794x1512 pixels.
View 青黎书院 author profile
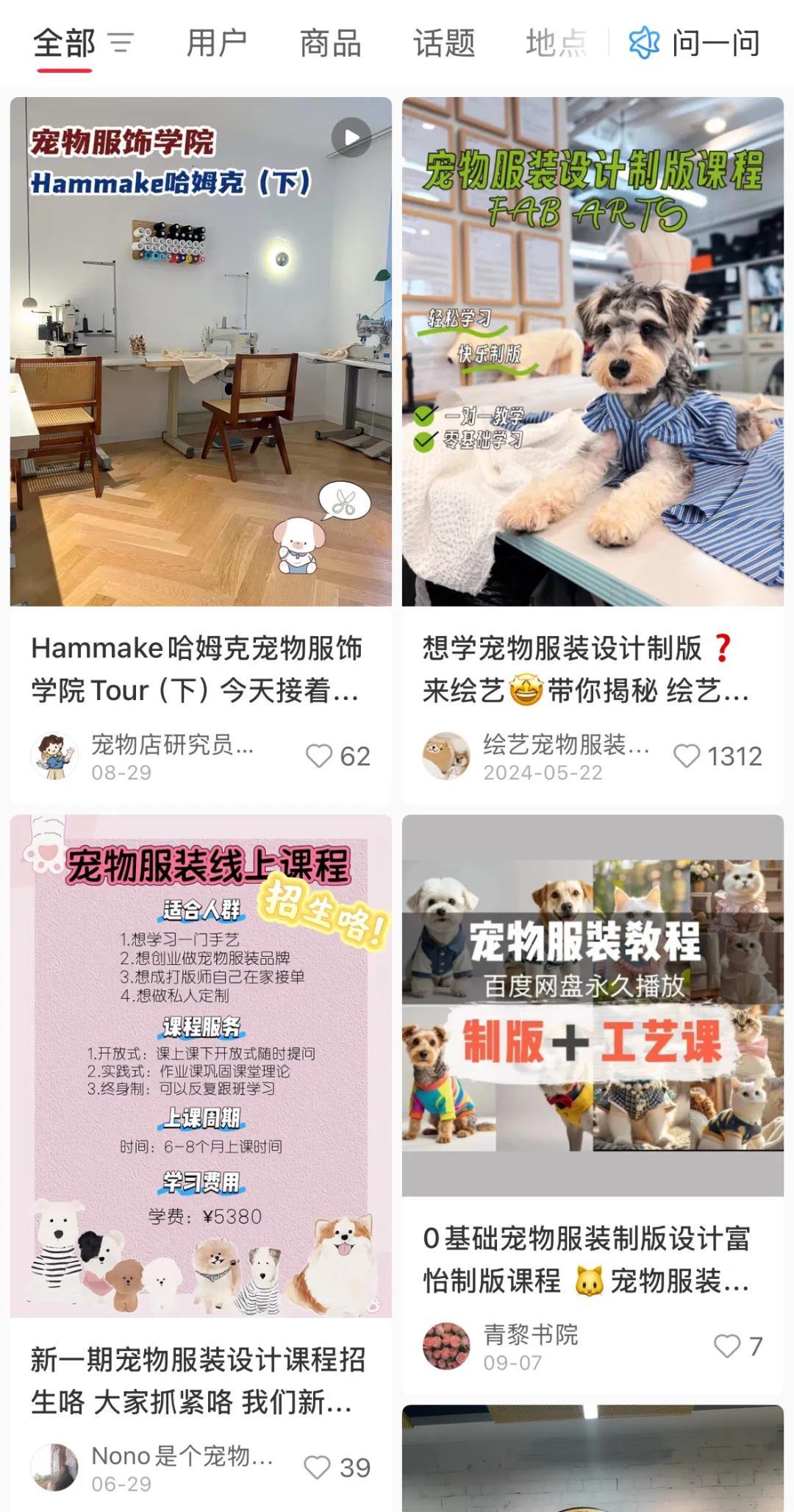[x=446, y=1346]
